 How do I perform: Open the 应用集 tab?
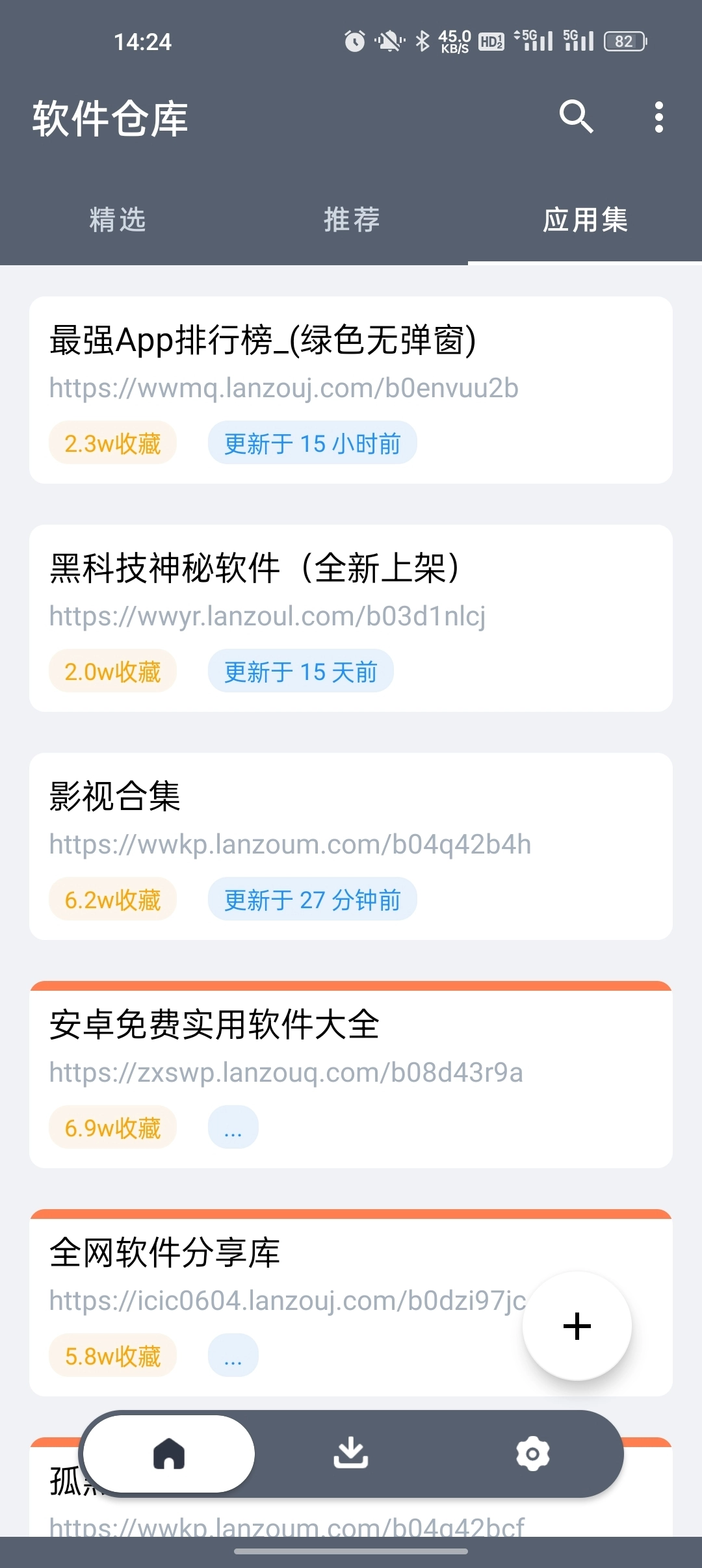click(585, 220)
